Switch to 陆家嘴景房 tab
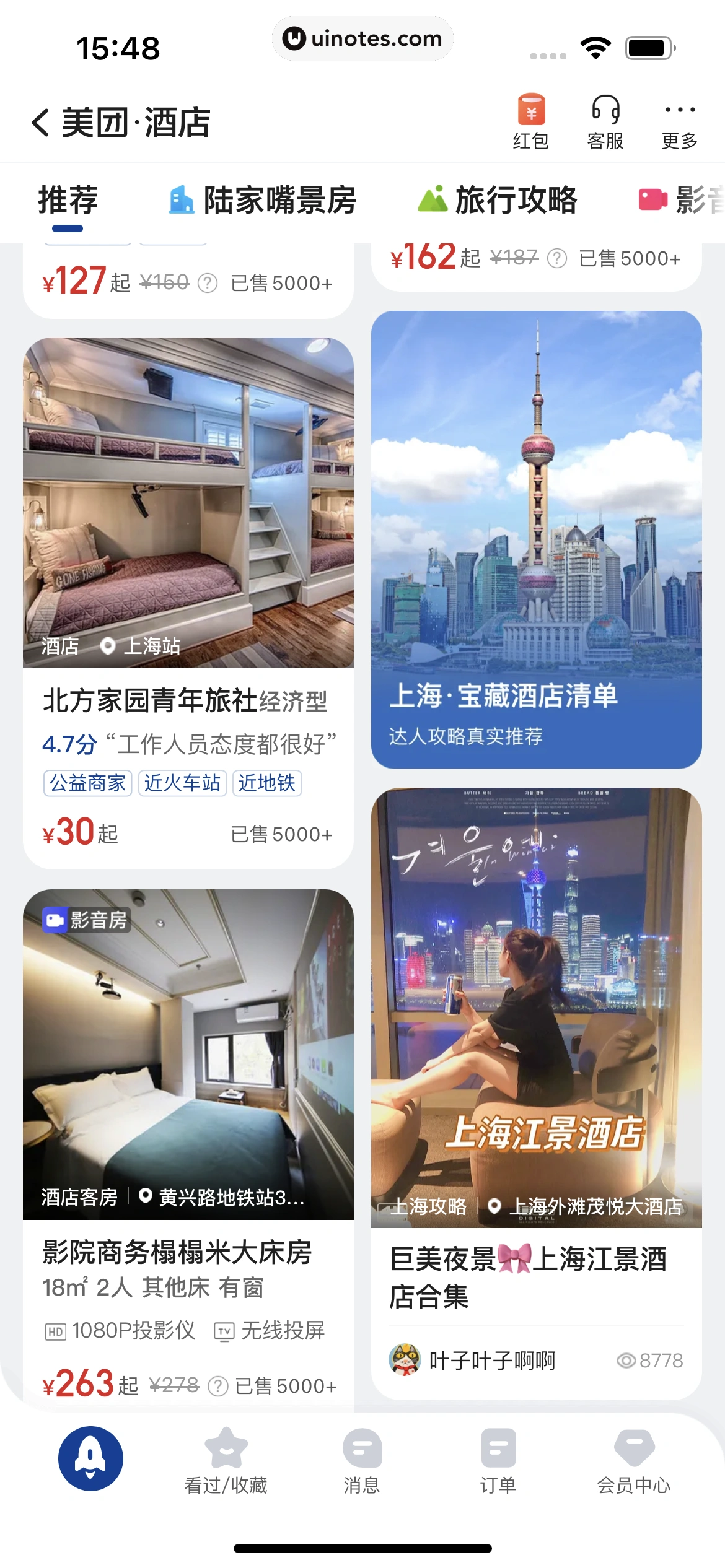This screenshot has width=725, height=1568. click(263, 200)
